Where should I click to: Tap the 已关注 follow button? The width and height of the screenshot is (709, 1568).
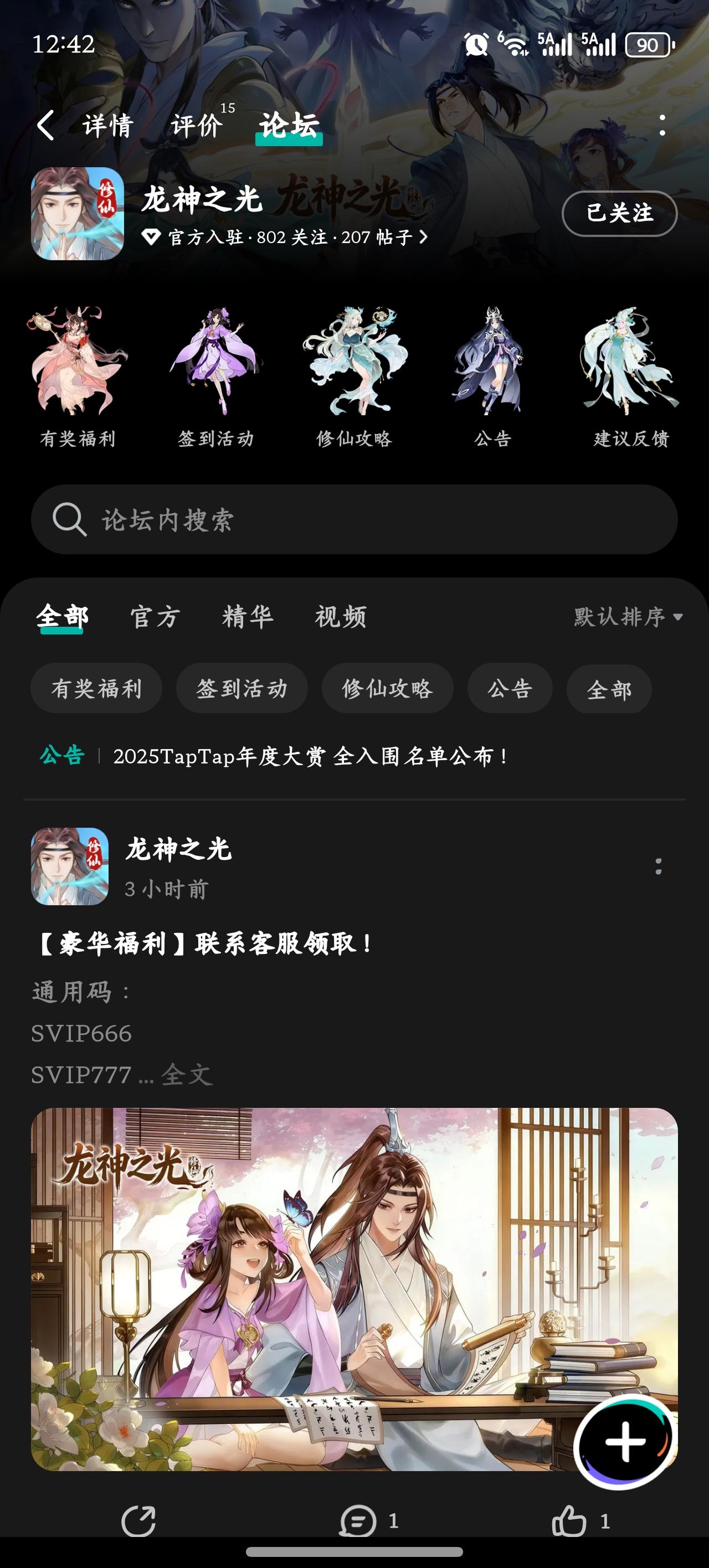pos(619,213)
